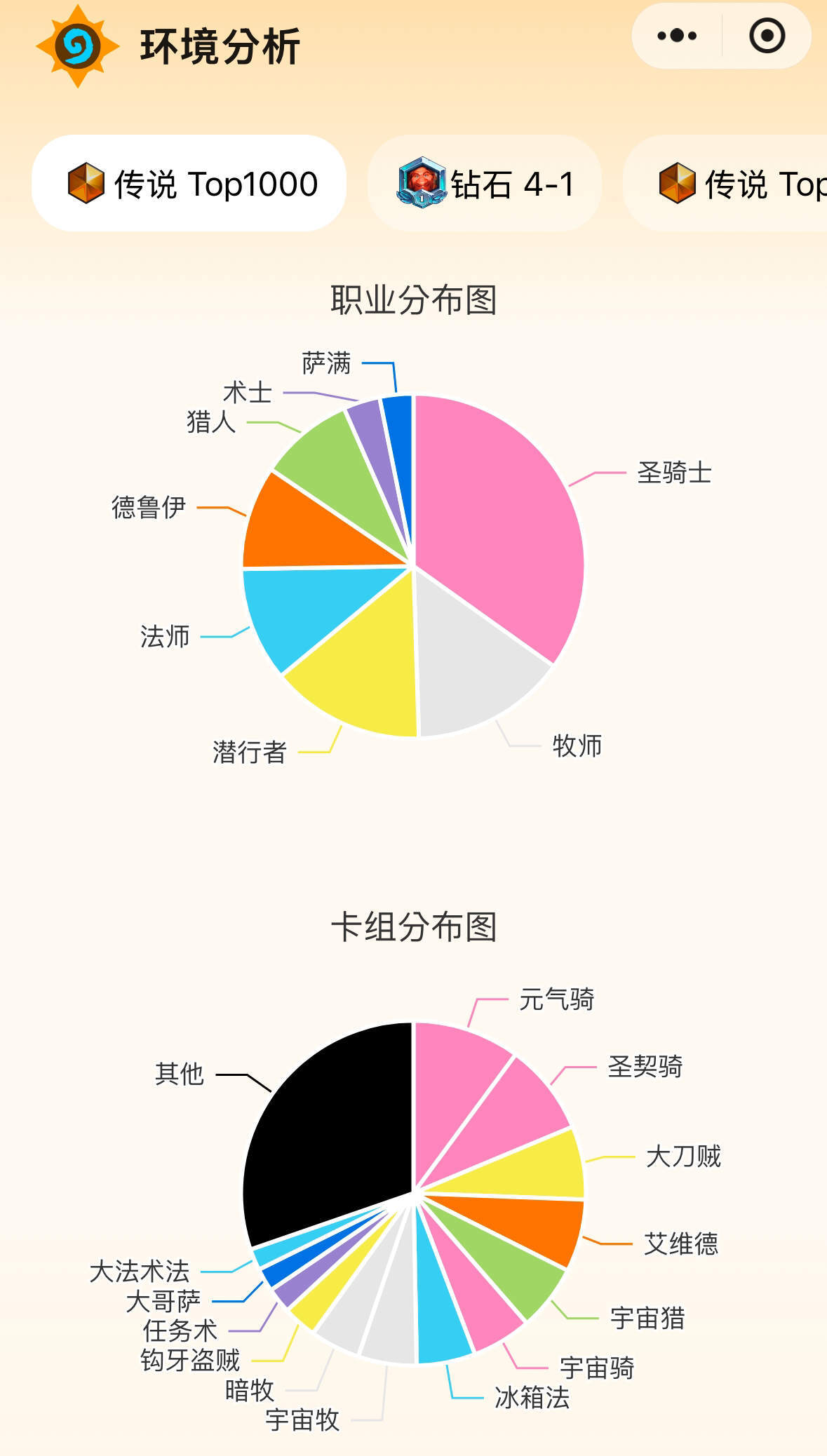Image resolution: width=827 pixels, height=1456 pixels.
Task: Switch to the 钻石 4-1 tab
Action: pos(485,184)
